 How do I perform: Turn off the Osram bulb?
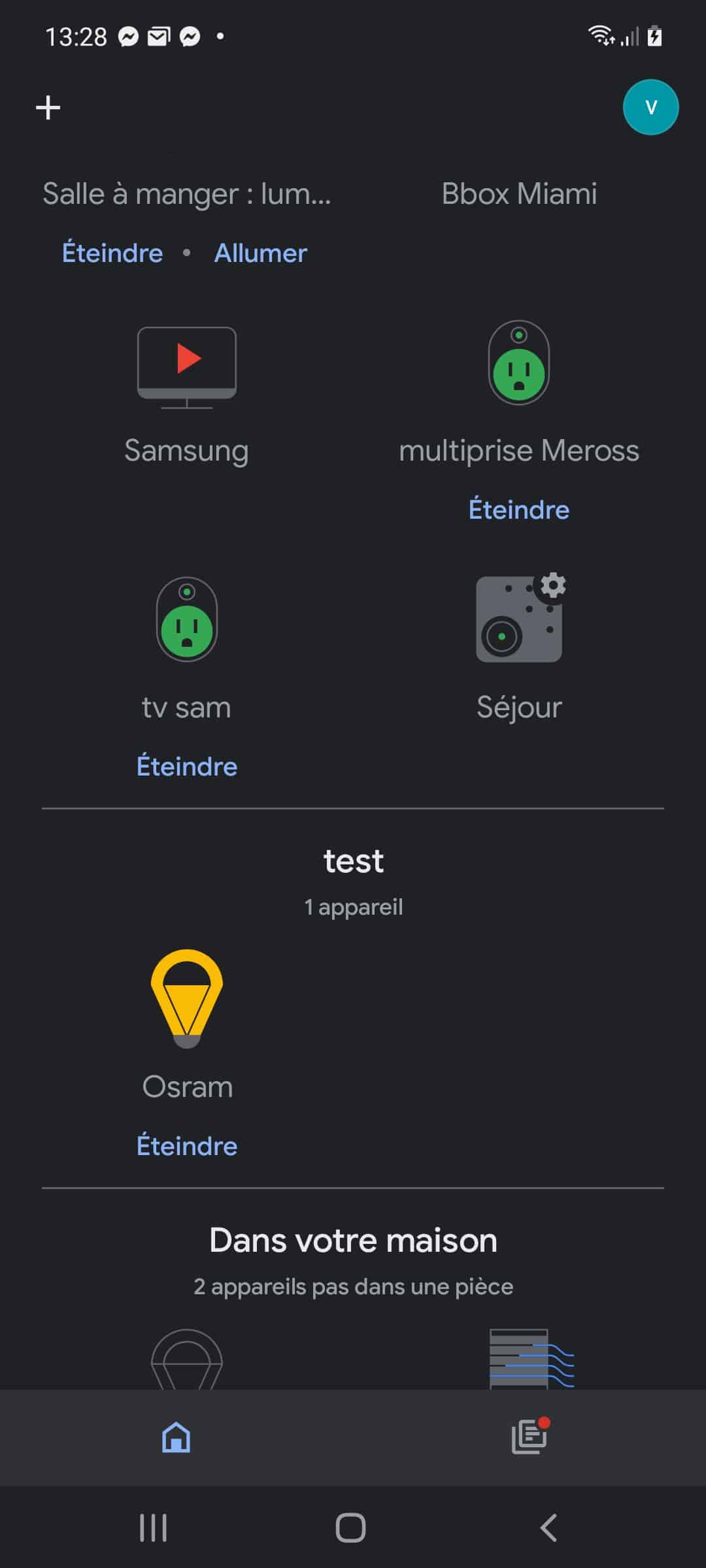187,1146
